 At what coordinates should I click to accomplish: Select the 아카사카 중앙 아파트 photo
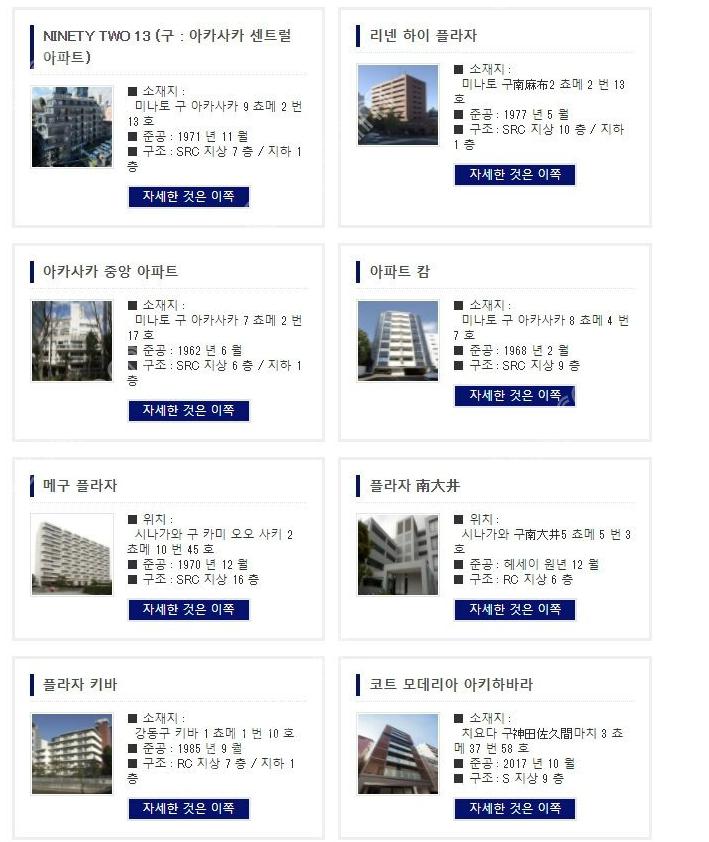[x=72, y=341]
